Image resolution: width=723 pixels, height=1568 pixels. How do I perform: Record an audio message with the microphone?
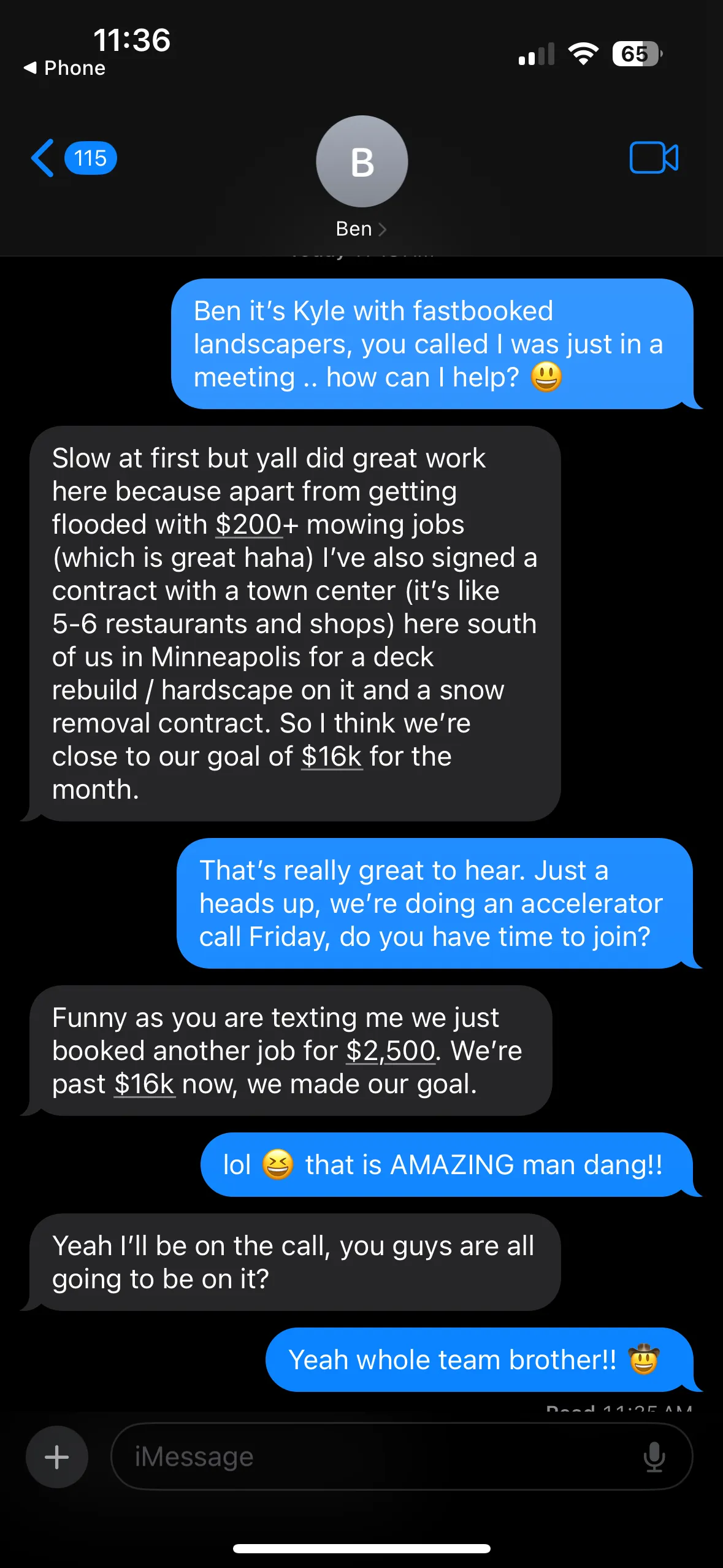point(654,1457)
